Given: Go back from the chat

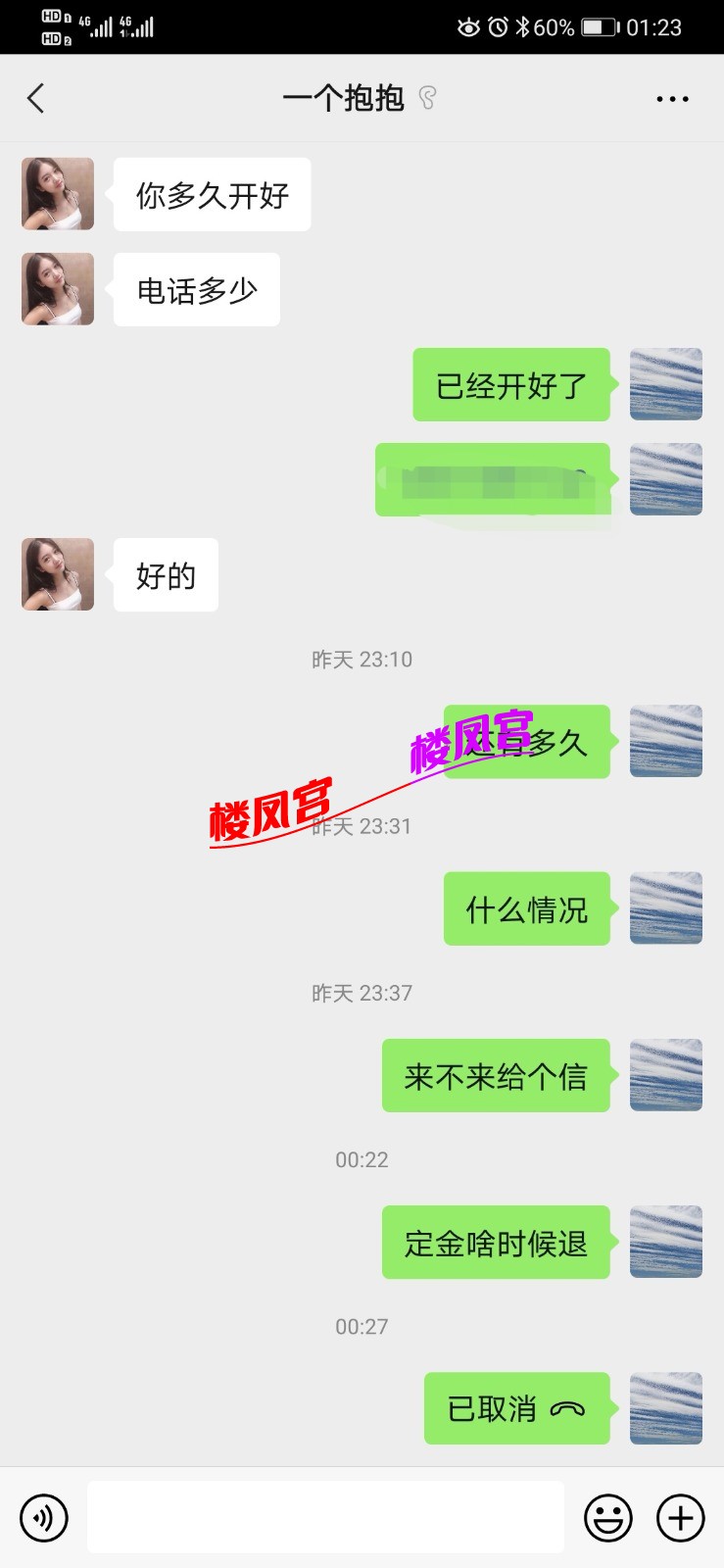Looking at the screenshot, I should coord(36,98).
